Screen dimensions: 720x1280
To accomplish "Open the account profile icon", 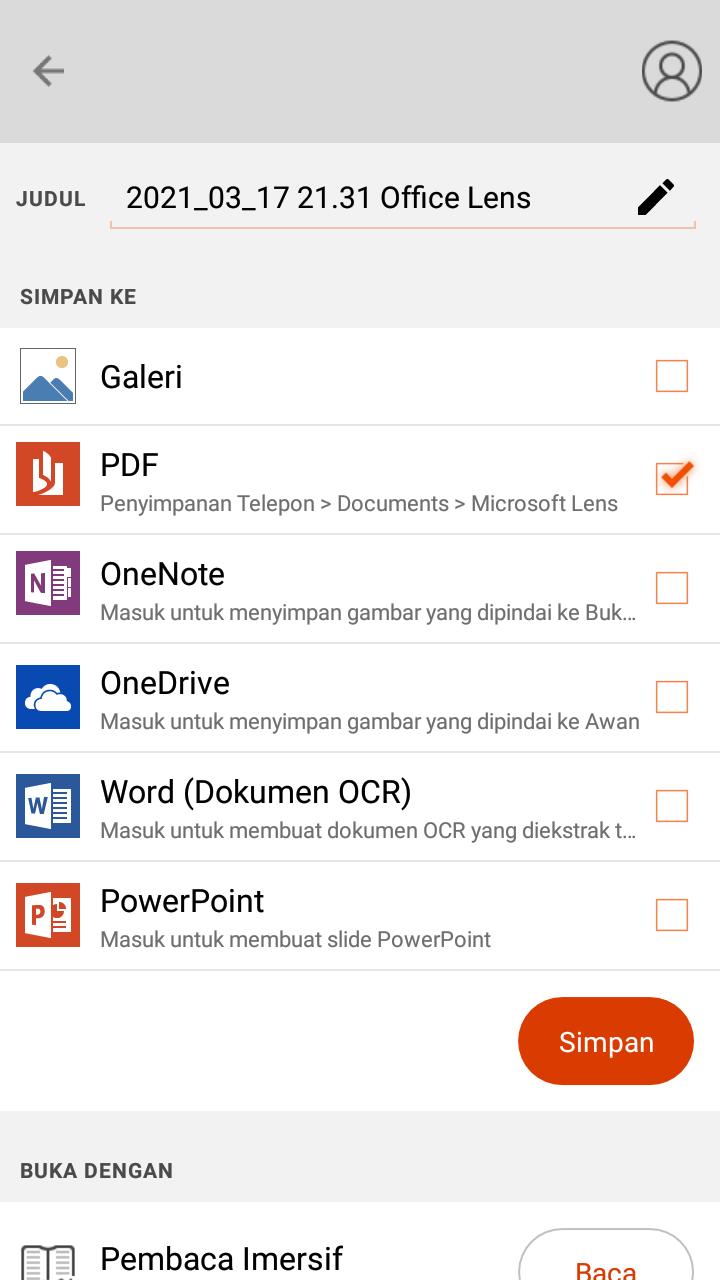I will (x=671, y=71).
